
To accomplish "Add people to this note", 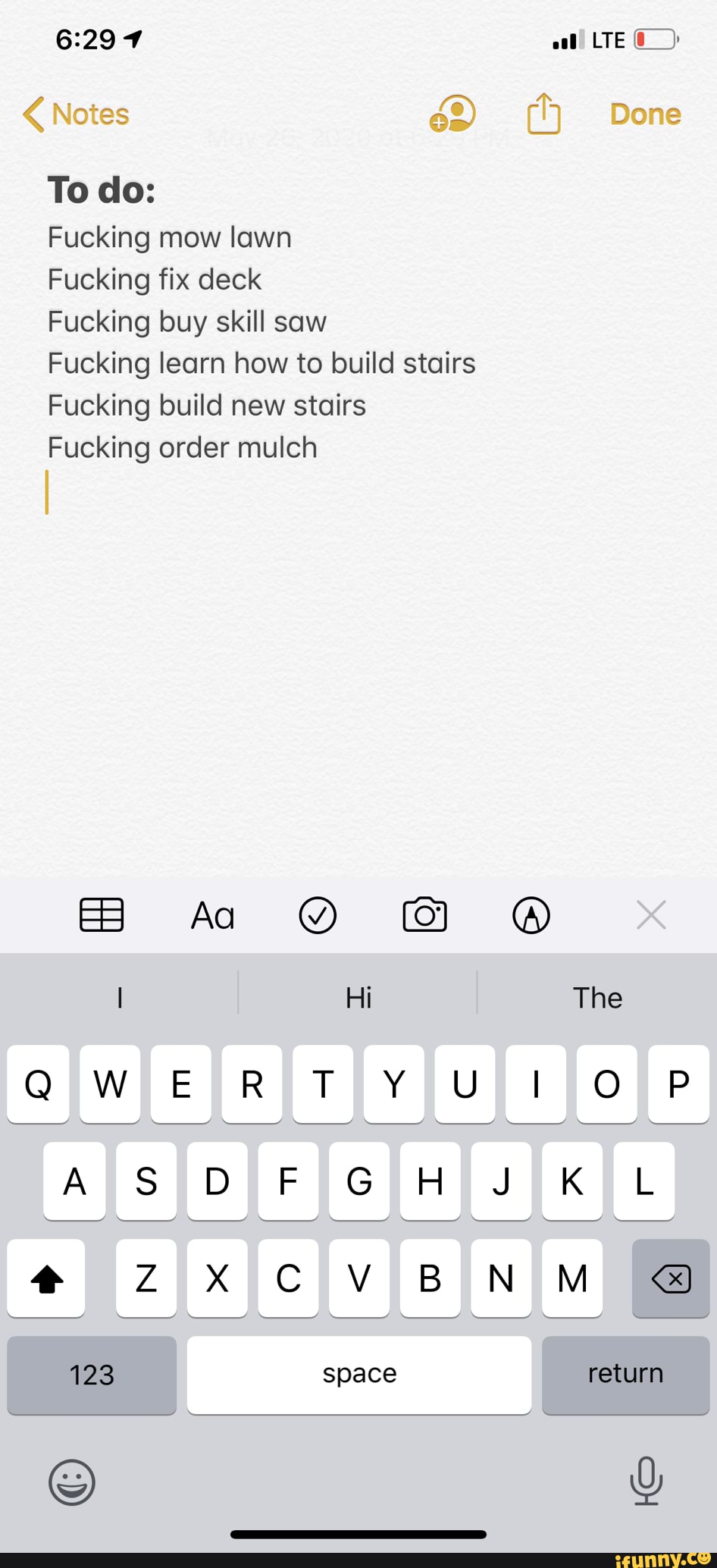I will [453, 114].
